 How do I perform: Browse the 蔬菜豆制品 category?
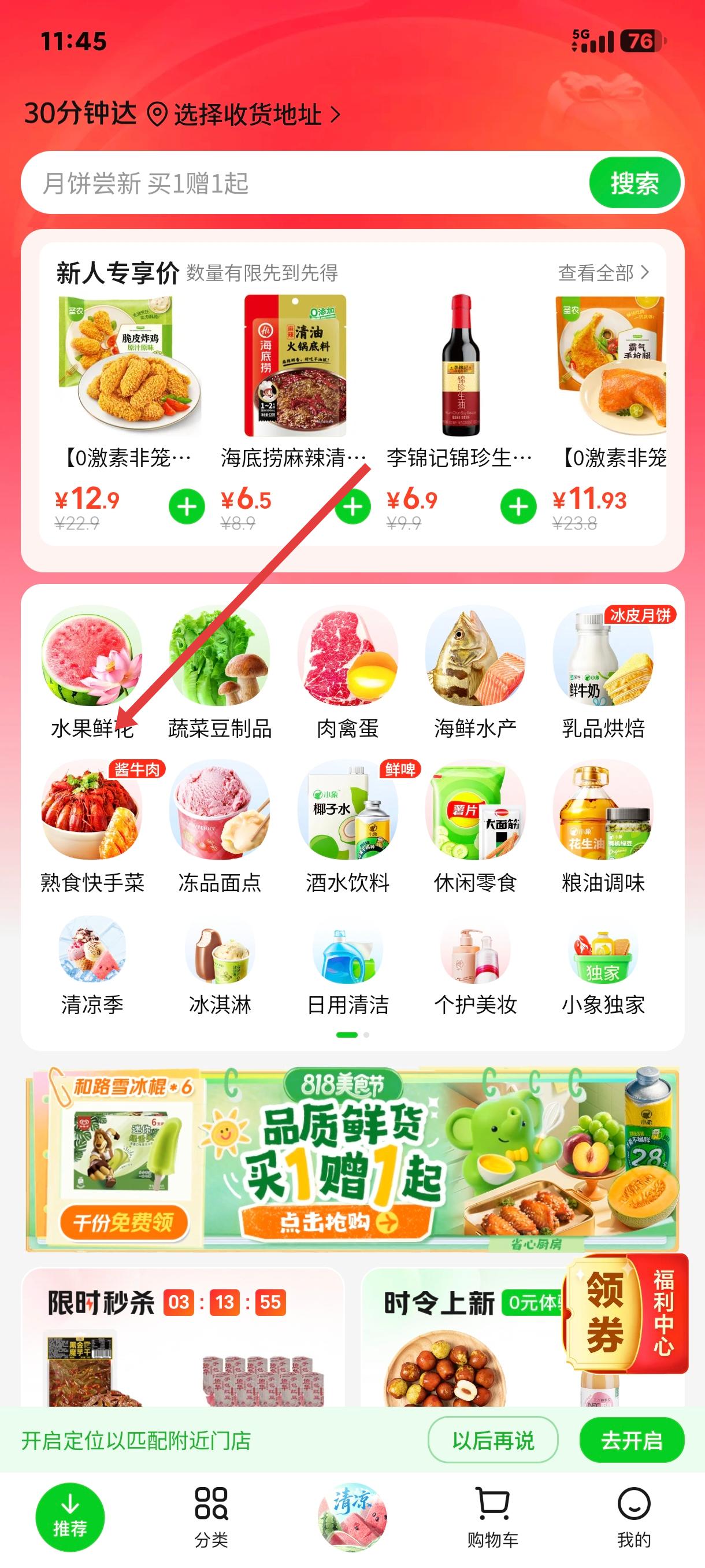point(220,672)
